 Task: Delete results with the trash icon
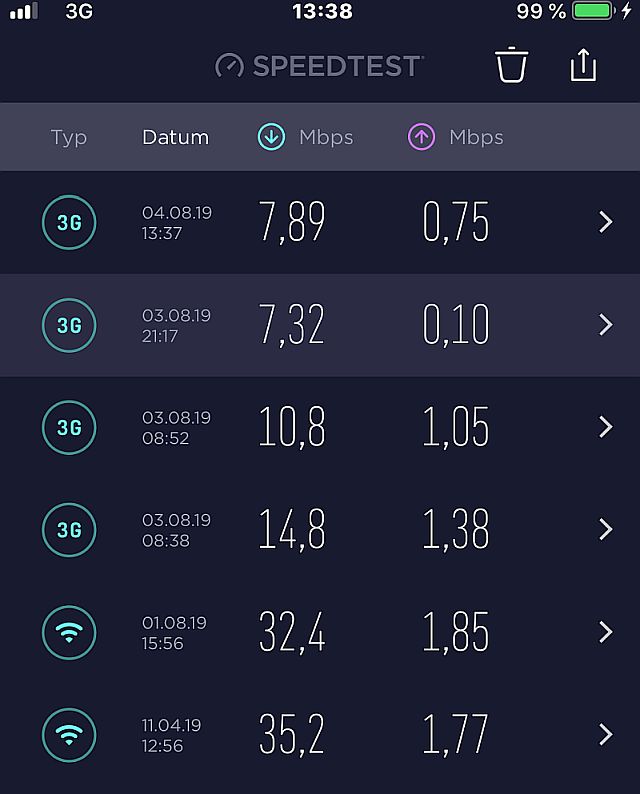click(x=511, y=66)
